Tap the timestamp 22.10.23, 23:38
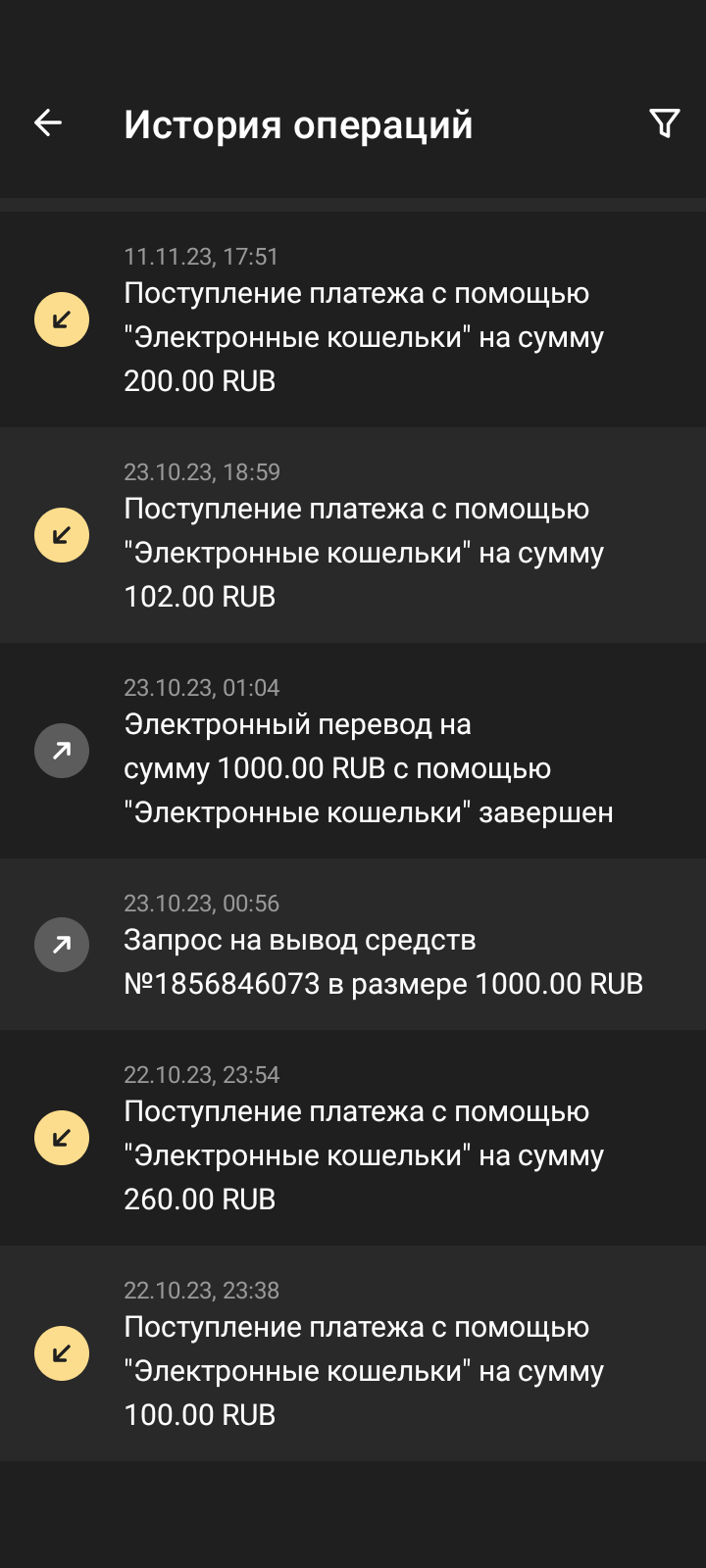 pos(202,1291)
